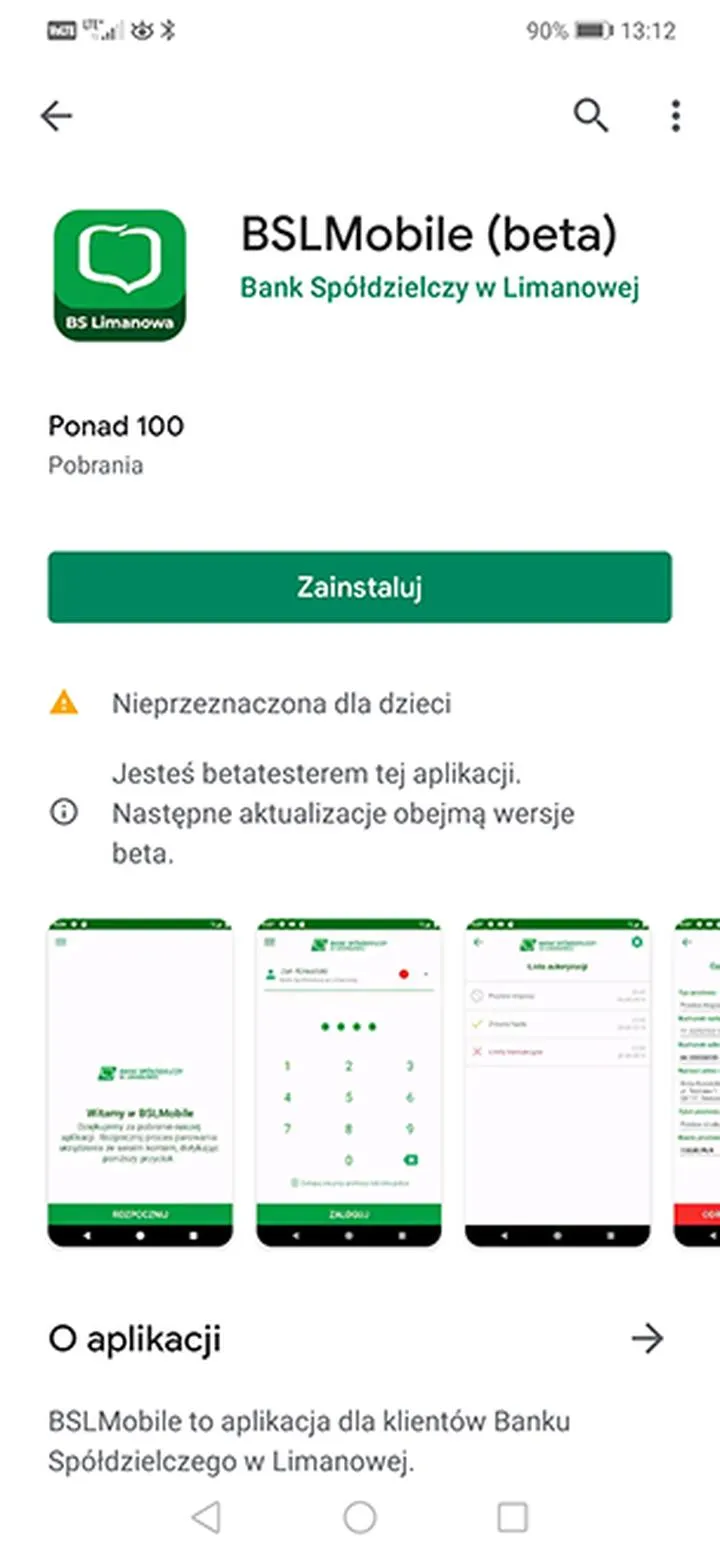
Task: Open the O aplikacji section via its arrow
Action: tap(648, 1338)
